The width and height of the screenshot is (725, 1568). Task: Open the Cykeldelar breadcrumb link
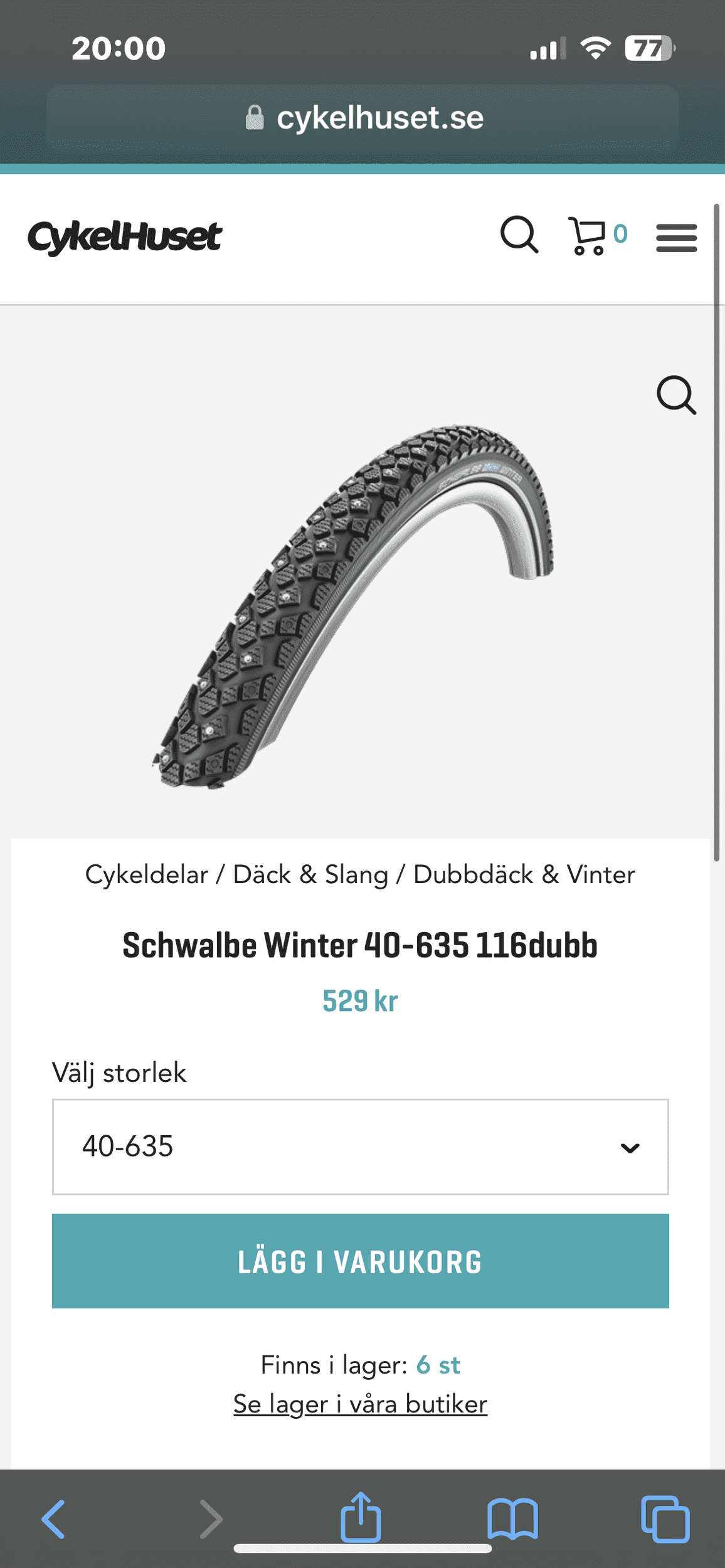click(146, 874)
